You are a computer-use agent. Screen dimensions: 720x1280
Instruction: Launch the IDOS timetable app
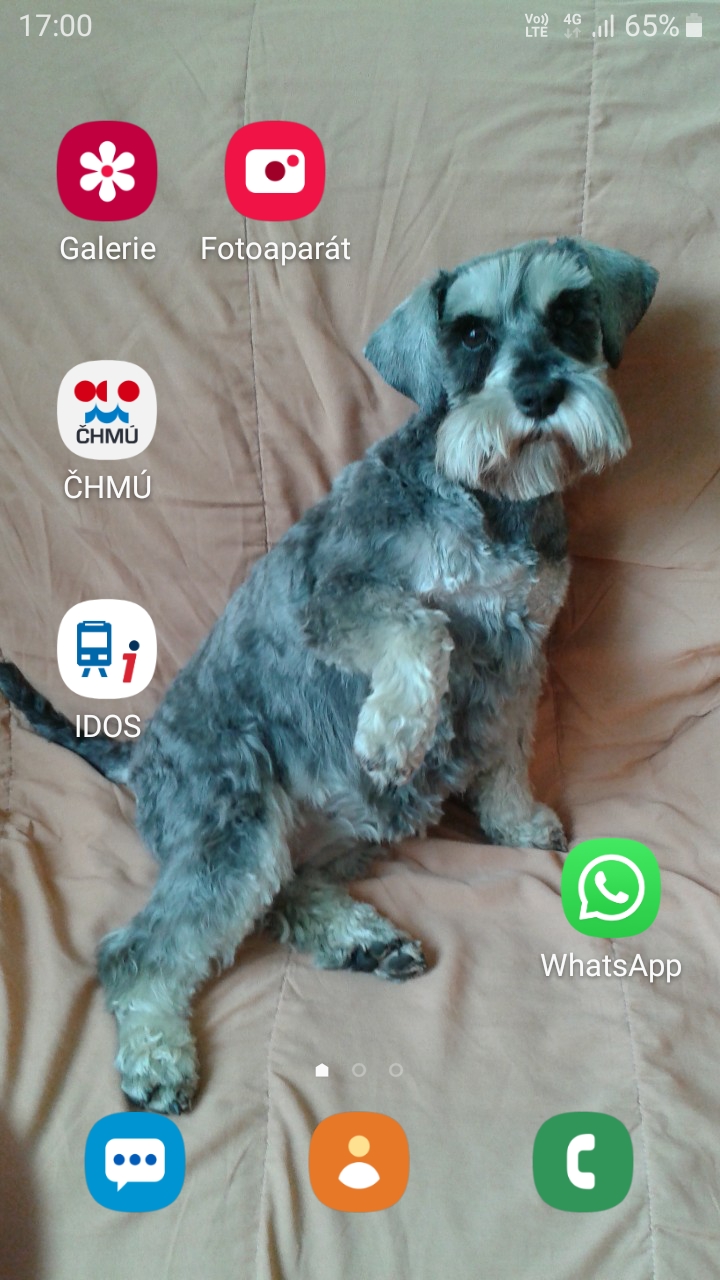(107, 649)
